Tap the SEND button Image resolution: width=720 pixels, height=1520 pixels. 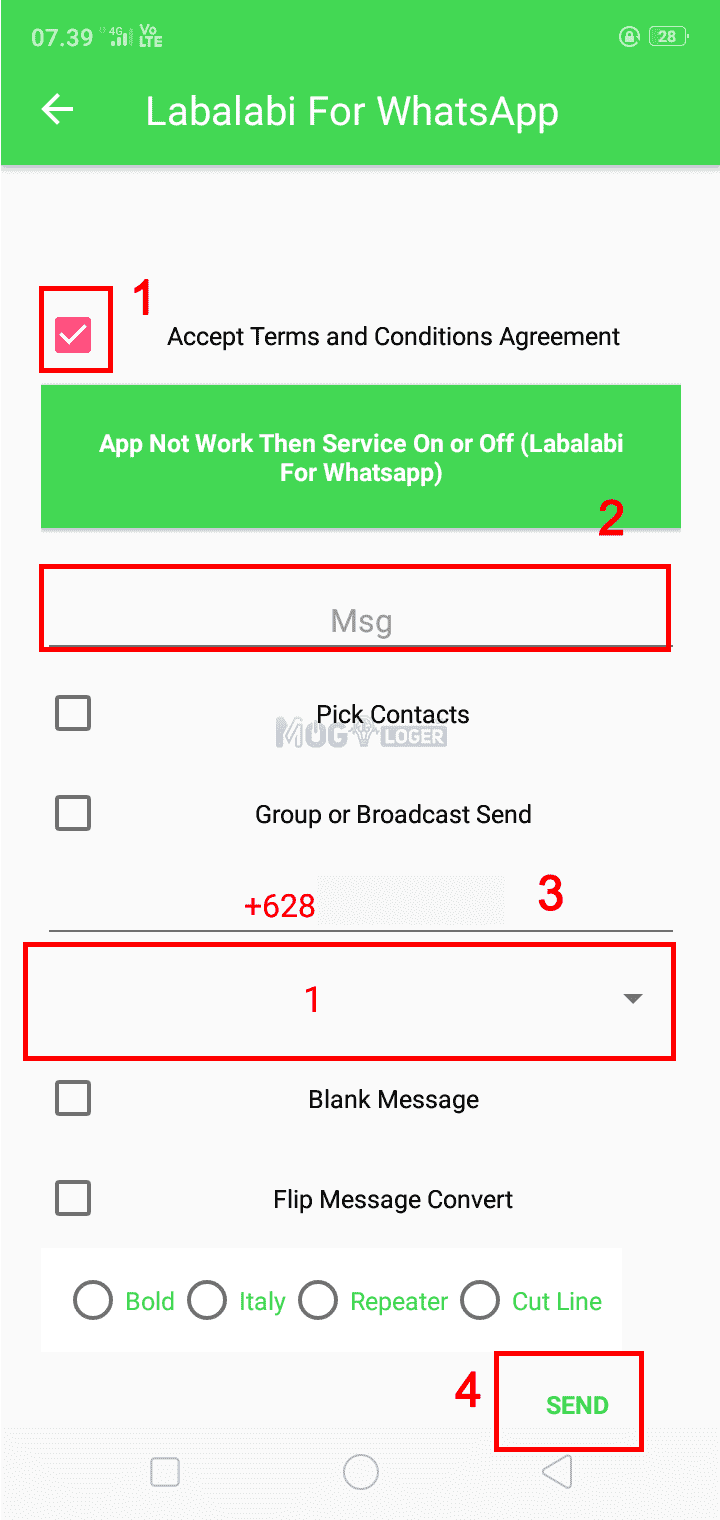(x=577, y=1405)
